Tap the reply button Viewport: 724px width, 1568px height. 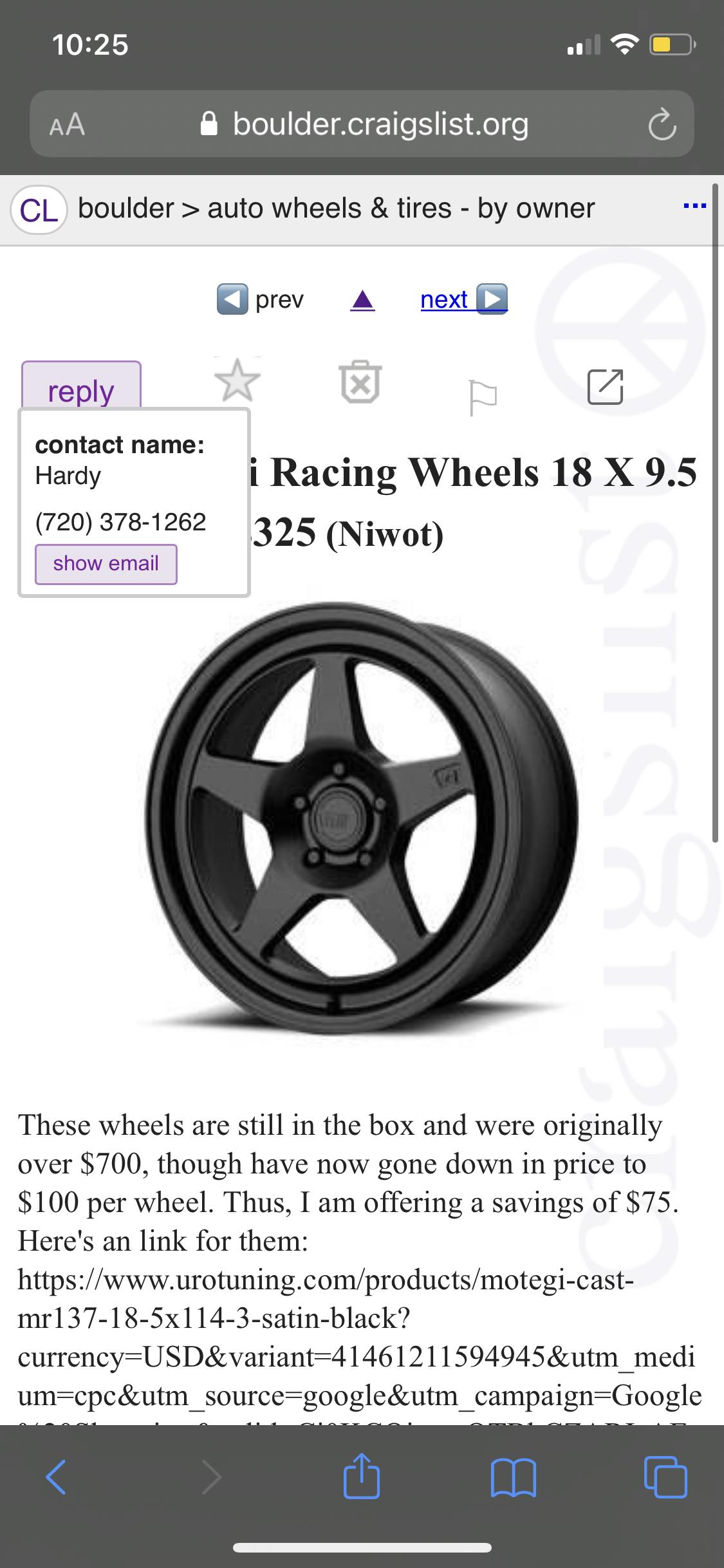pyautogui.click(x=81, y=390)
